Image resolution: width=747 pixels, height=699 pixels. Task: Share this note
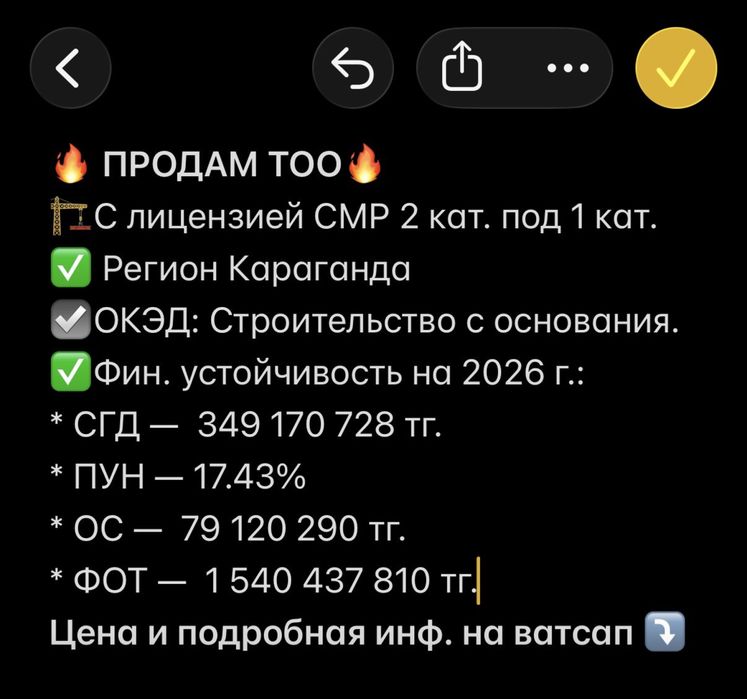462,68
